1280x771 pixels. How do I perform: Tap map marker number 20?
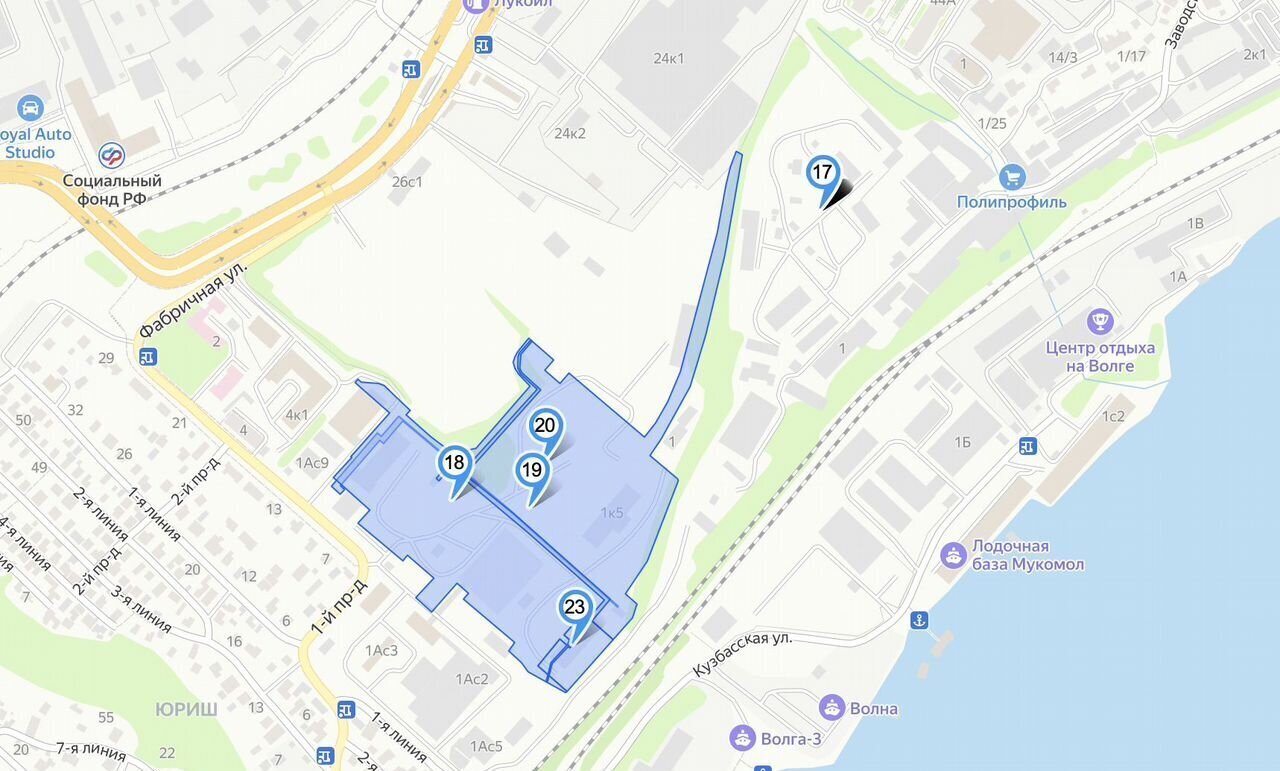tap(545, 426)
